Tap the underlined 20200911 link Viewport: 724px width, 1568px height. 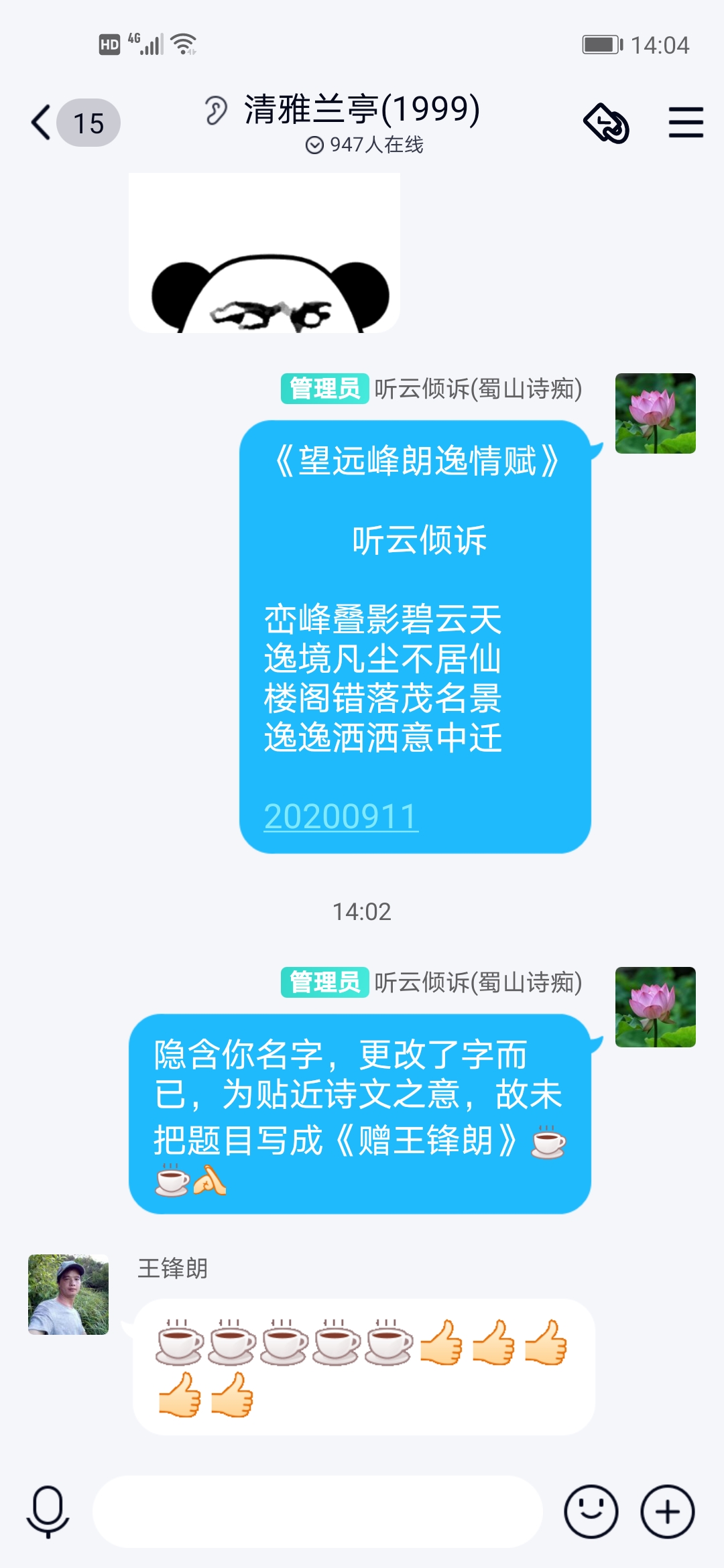click(x=341, y=816)
